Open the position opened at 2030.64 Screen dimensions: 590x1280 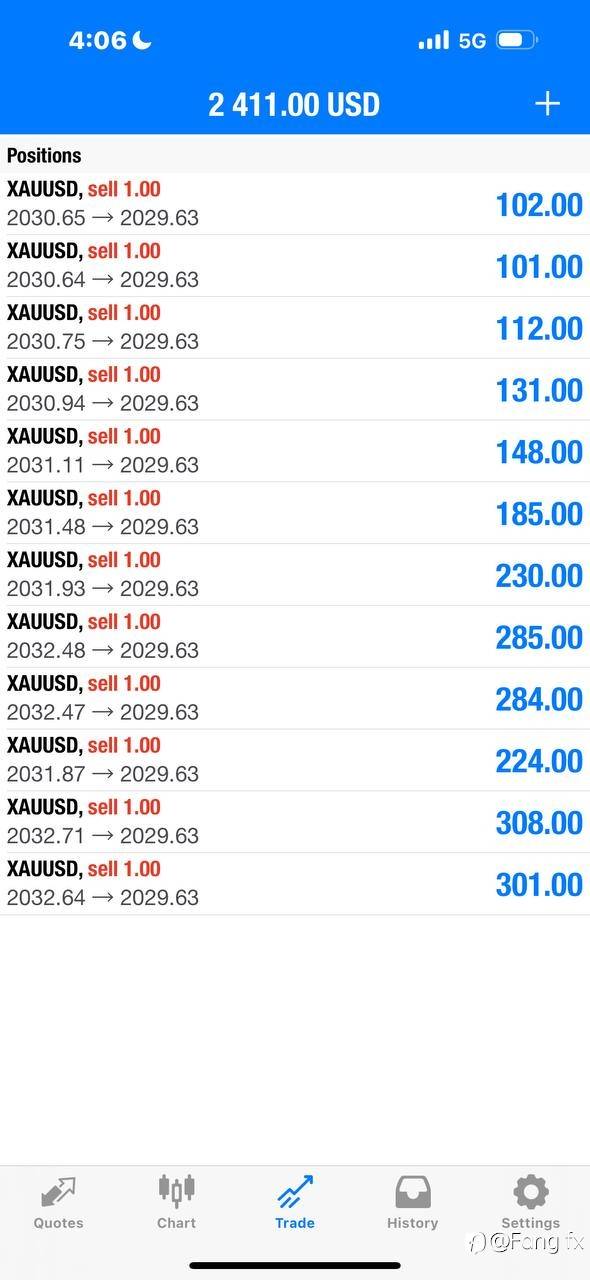click(x=295, y=266)
